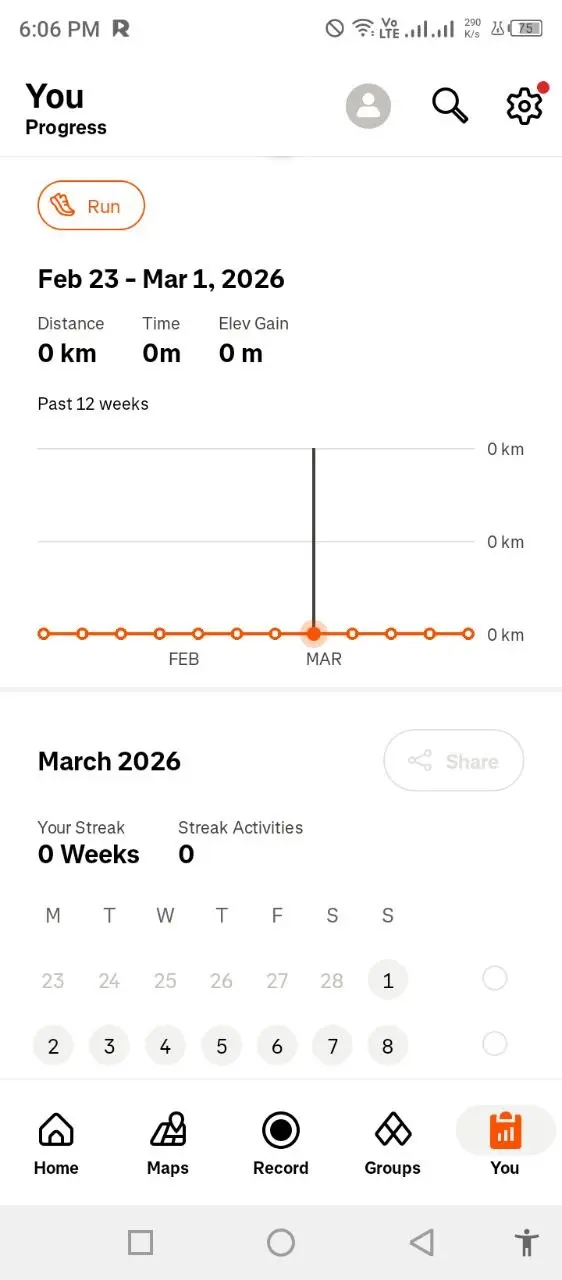Select the You tab

coord(505,1144)
